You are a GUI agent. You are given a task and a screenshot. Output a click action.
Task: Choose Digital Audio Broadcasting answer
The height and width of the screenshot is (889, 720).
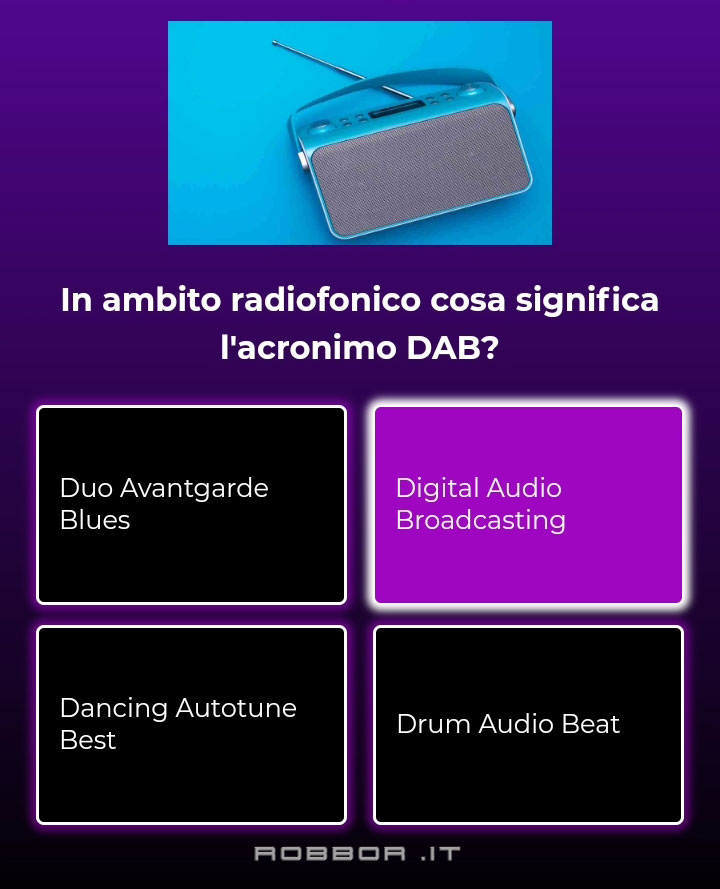click(x=528, y=505)
